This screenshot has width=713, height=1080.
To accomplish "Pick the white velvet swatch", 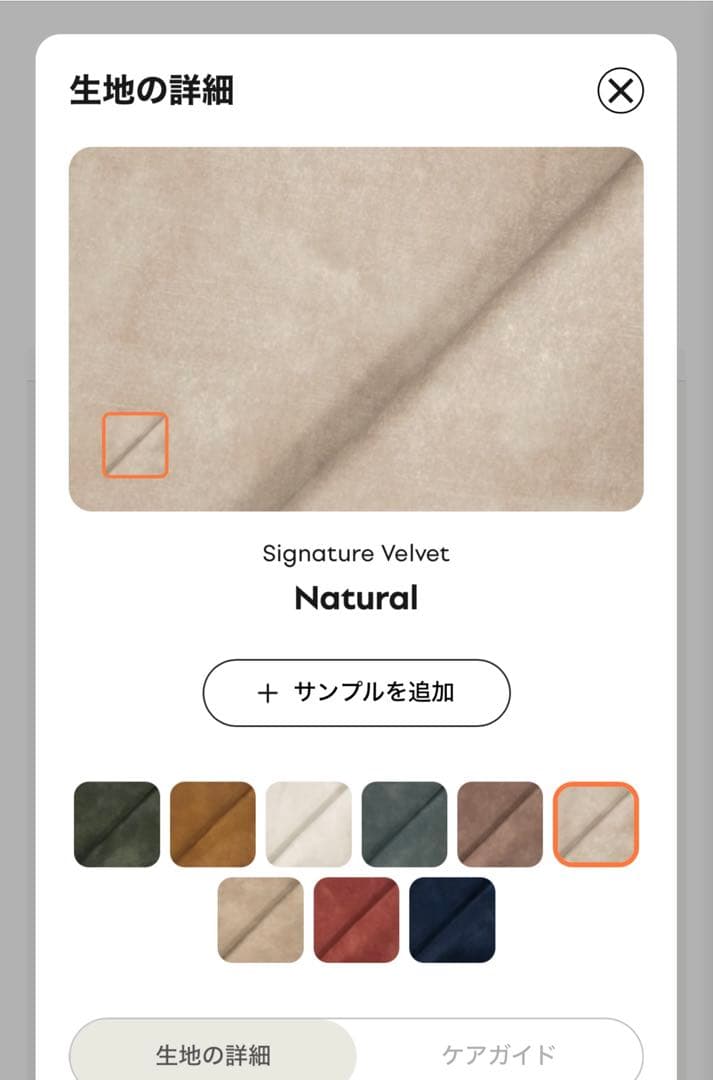I will click(308, 824).
